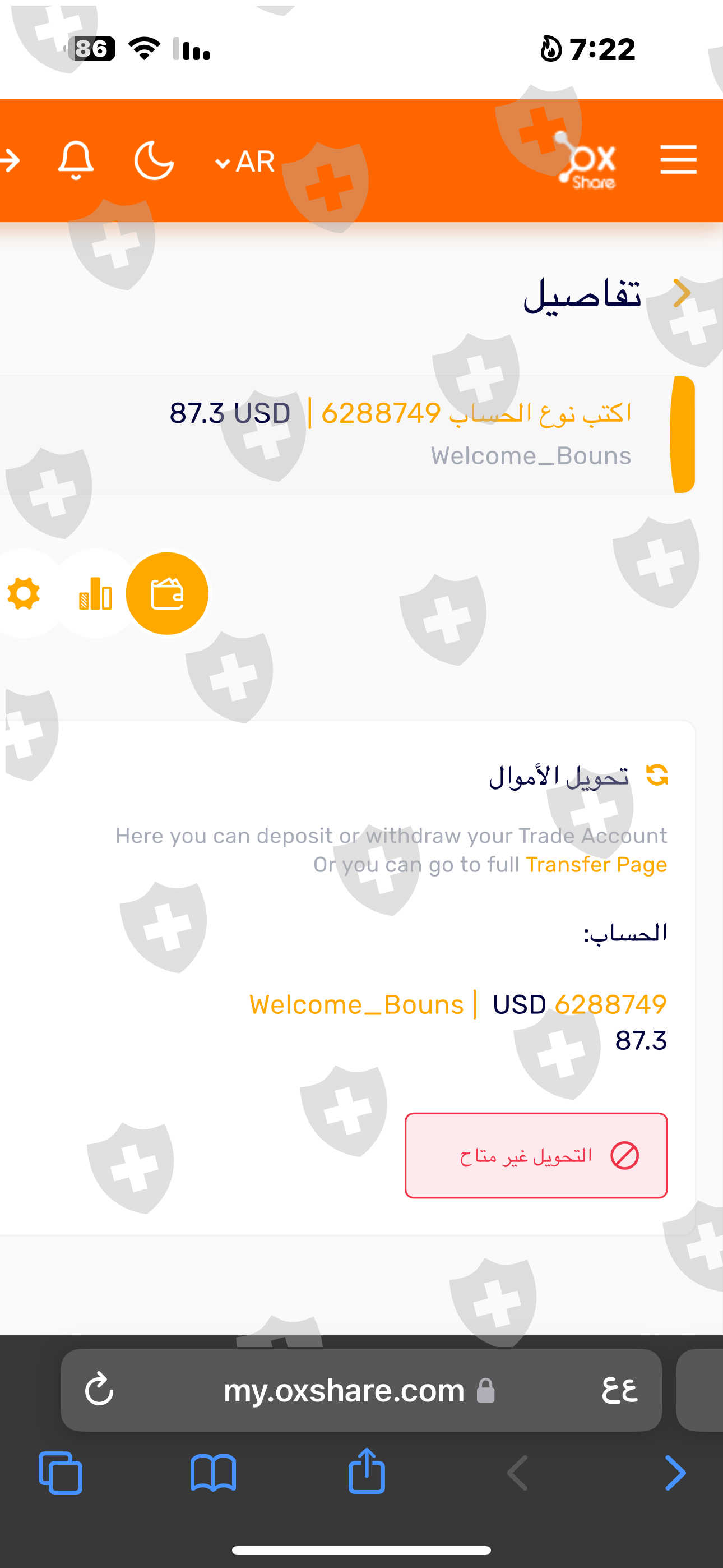This screenshot has height=1568, width=723.
Task: Go back via the تفاصيل chevron
Action: [x=682, y=293]
